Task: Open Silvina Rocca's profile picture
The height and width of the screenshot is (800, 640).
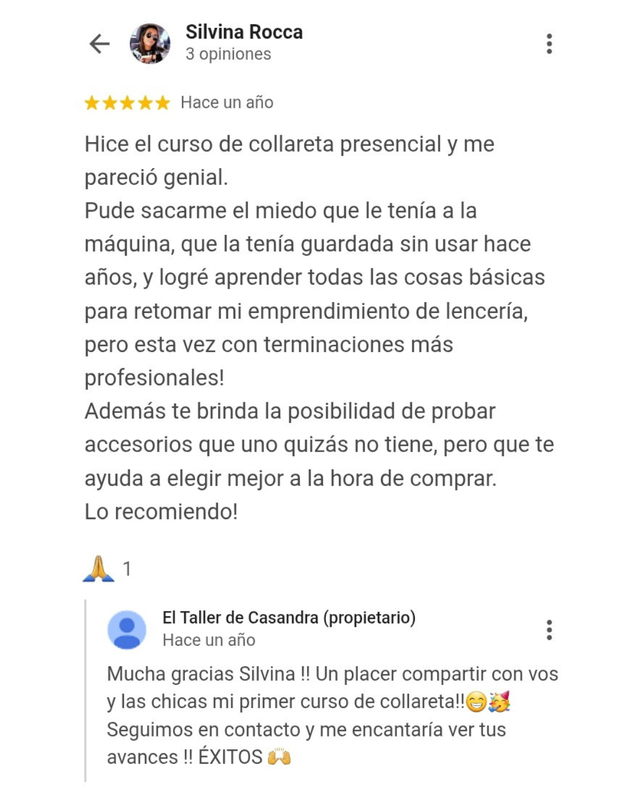Action: click(150, 44)
